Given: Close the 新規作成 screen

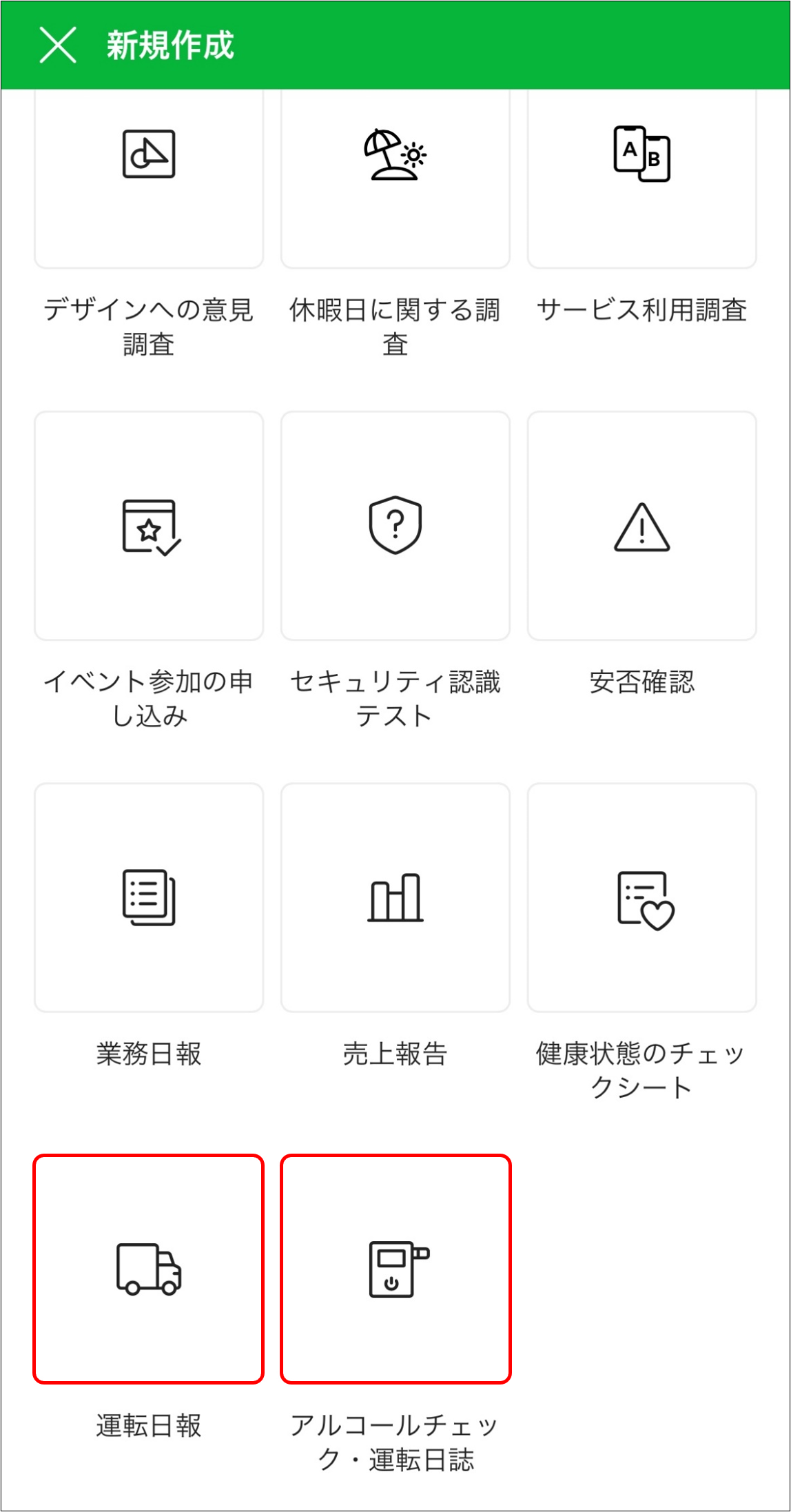Looking at the screenshot, I should [x=58, y=45].
